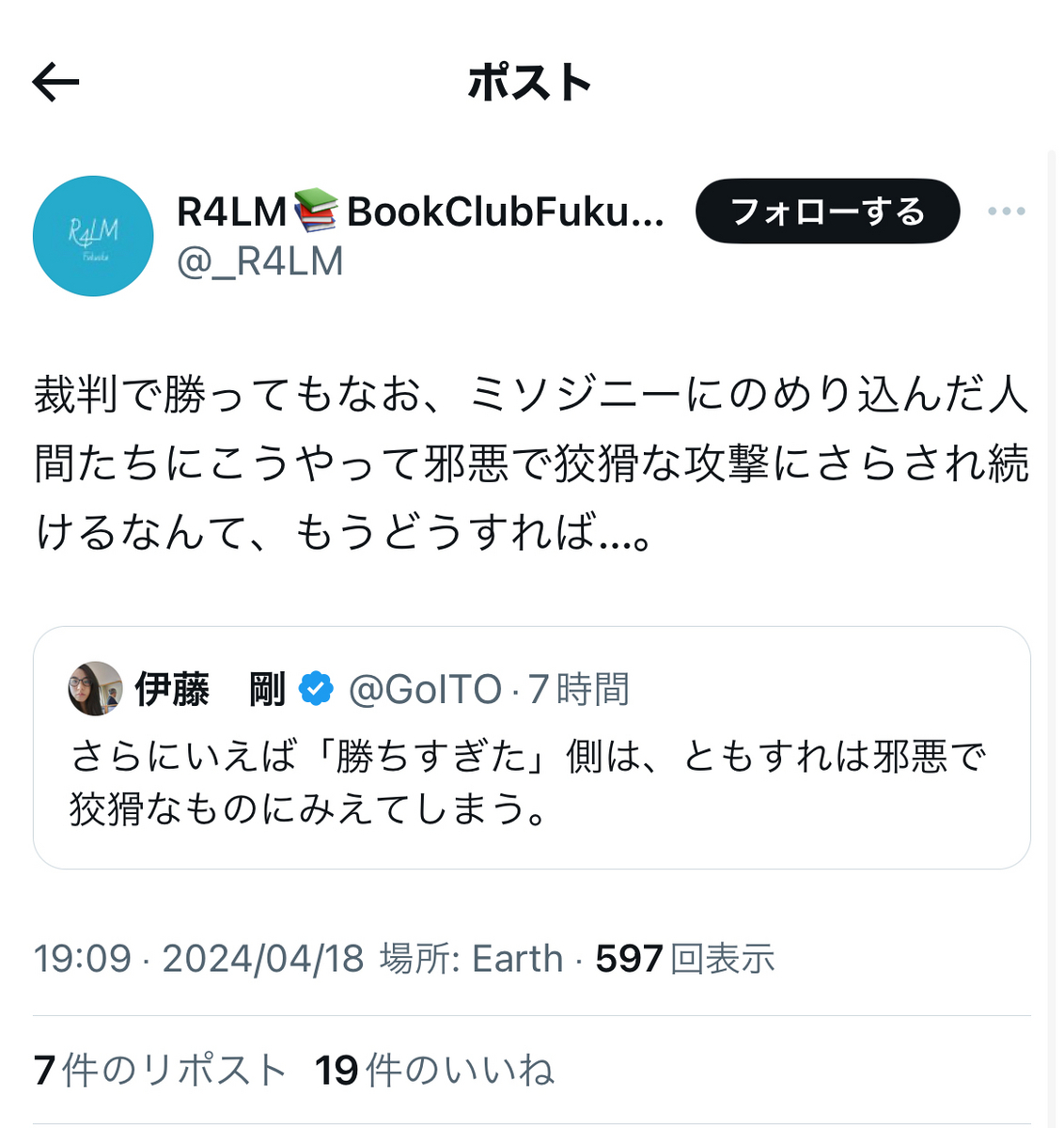Open R4LM profile avatar
1064x1128 pixels.
(x=93, y=236)
